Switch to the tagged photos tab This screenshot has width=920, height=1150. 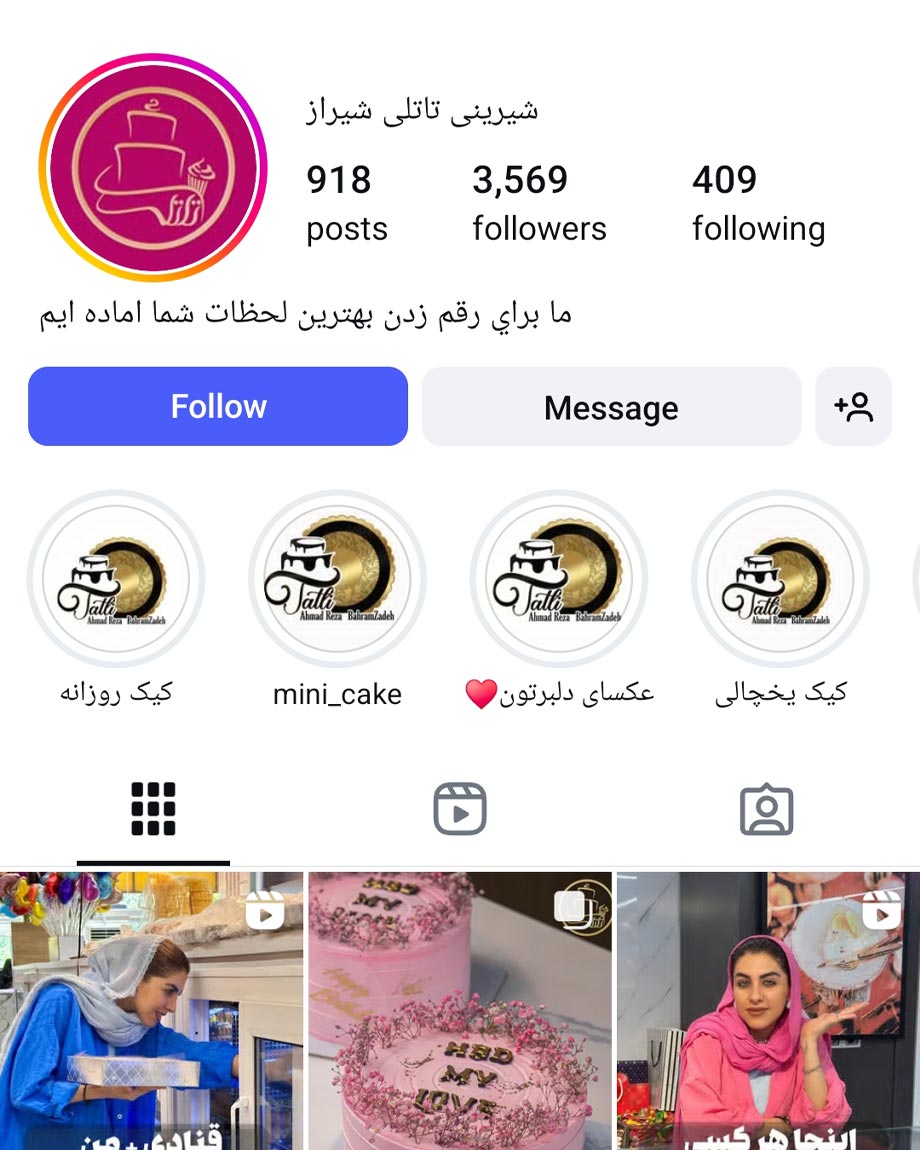[766, 809]
